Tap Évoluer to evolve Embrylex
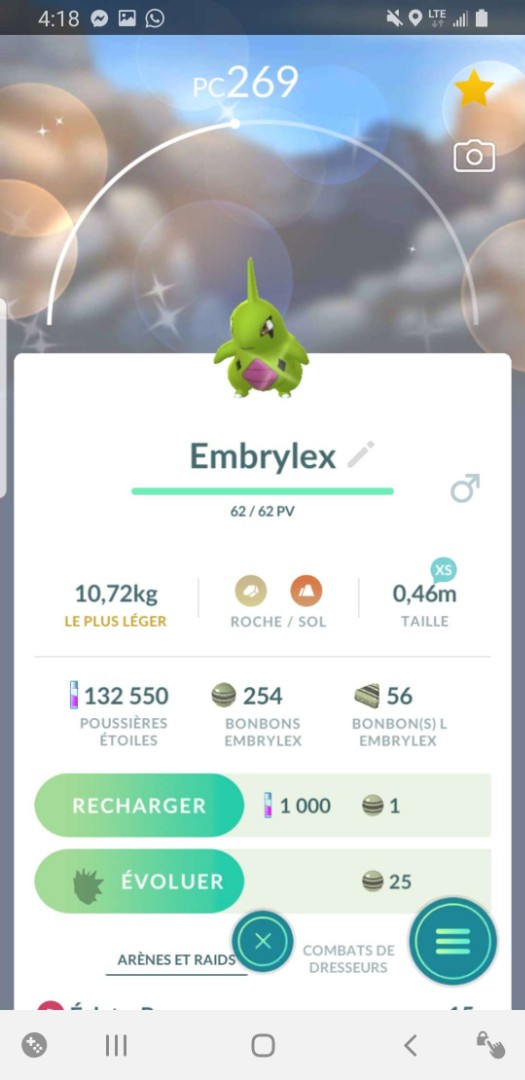The image size is (525, 1080). [139, 881]
